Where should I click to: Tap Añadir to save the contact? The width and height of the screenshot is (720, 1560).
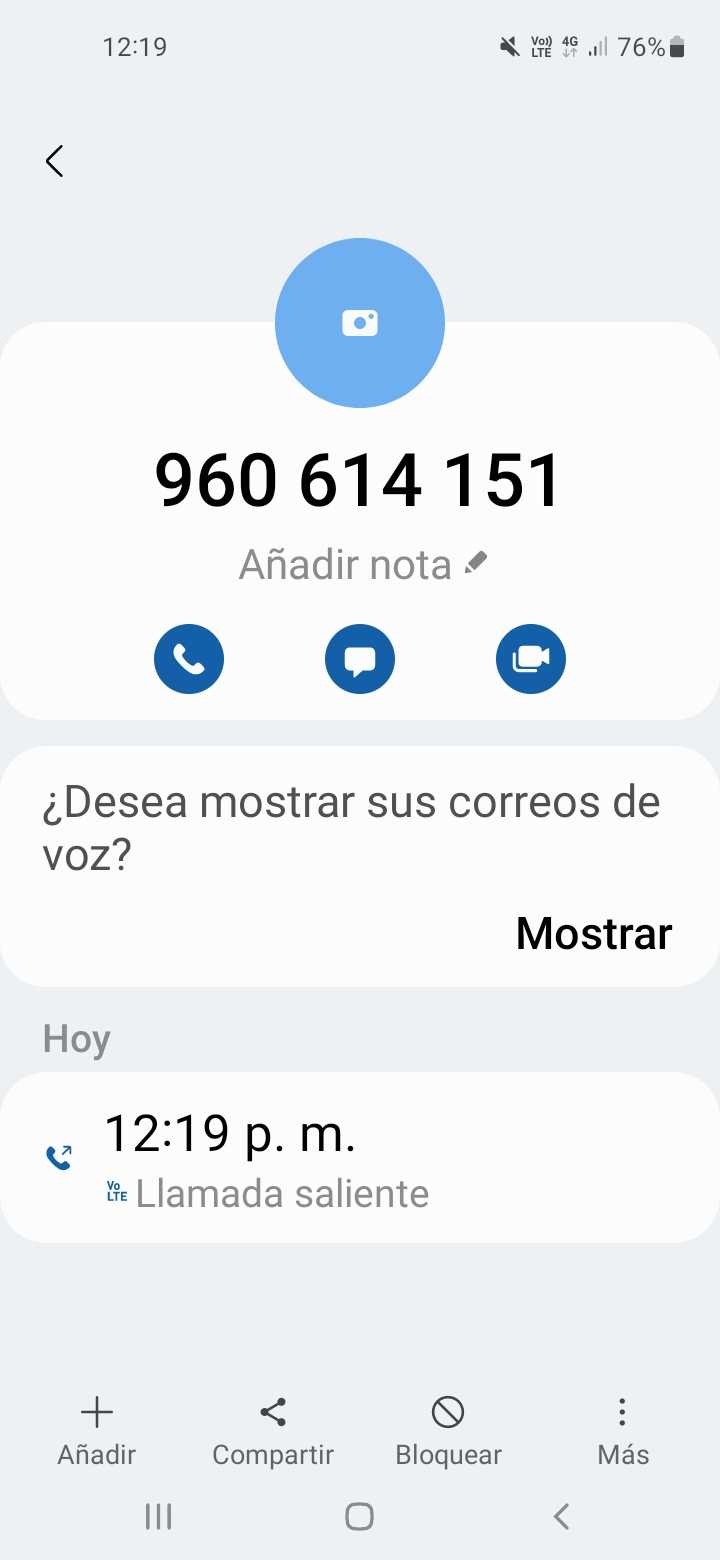pyautogui.click(x=97, y=1432)
